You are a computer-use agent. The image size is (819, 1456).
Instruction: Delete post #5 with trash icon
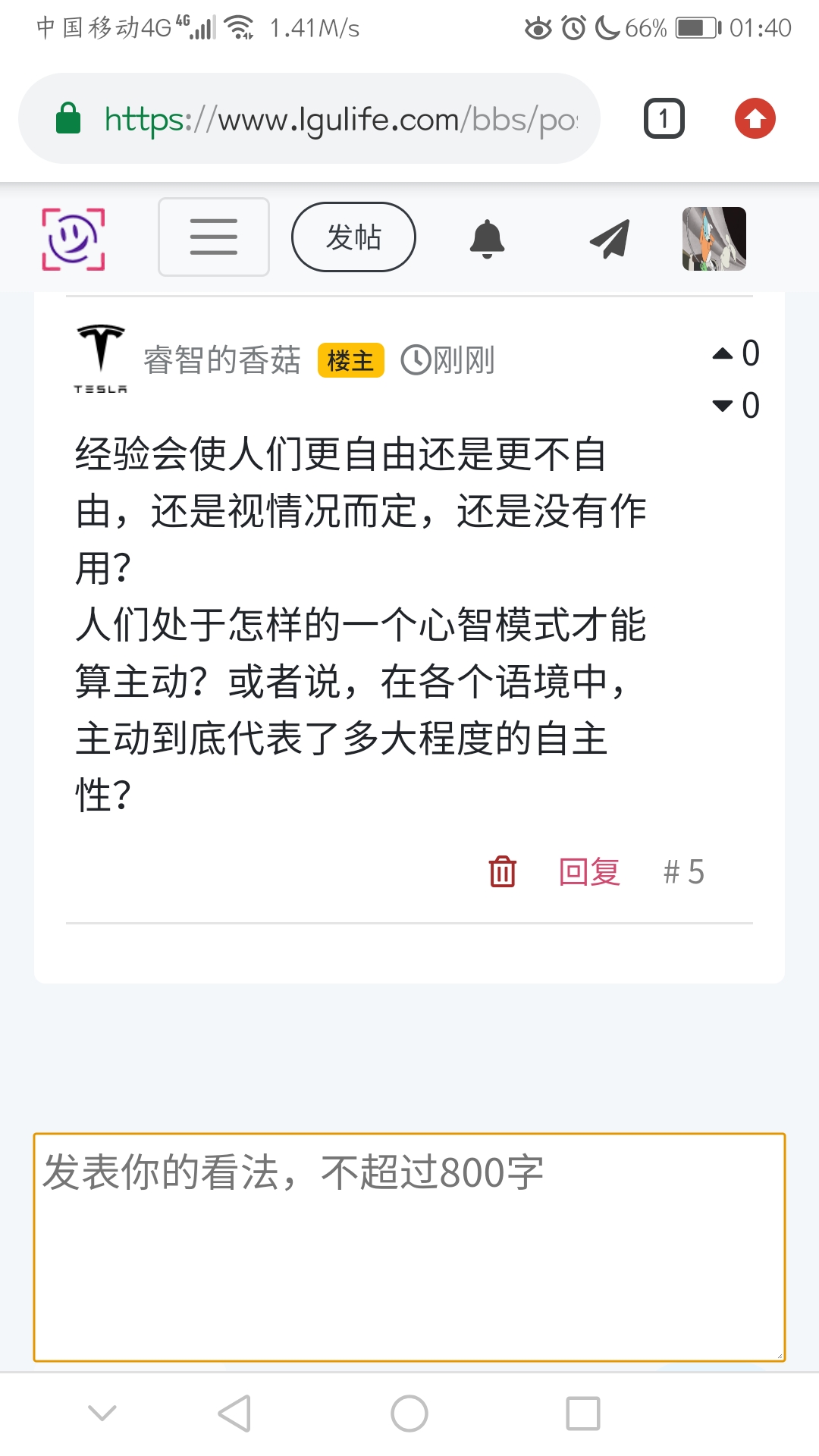(502, 871)
